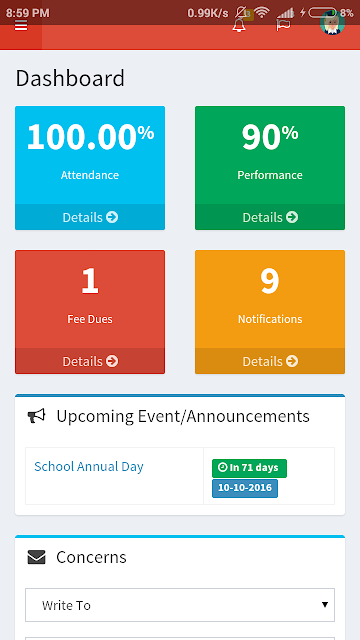Open School Annual Day event
This screenshot has height=640, width=360.
pyautogui.click(x=89, y=467)
